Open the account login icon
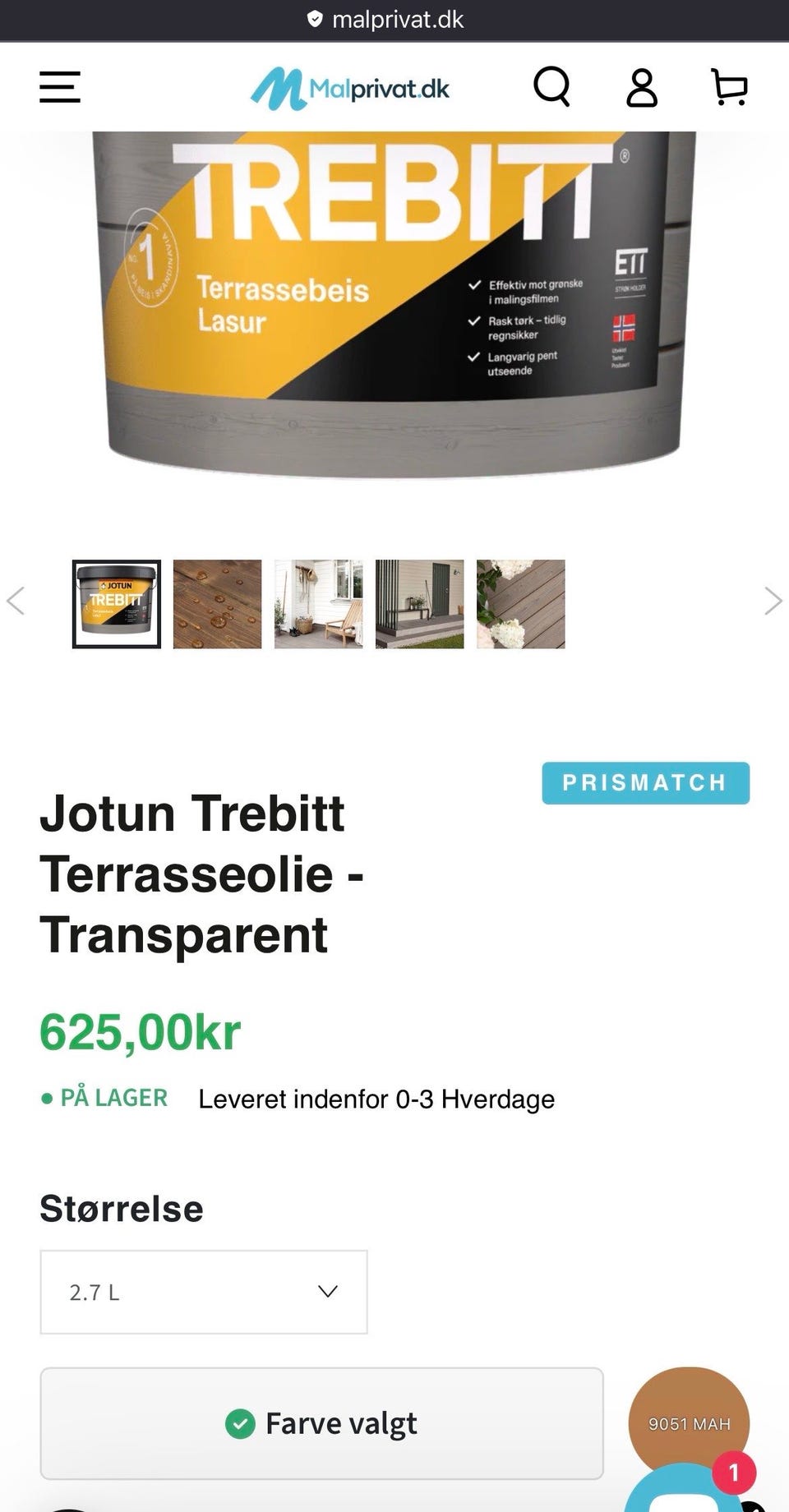789x1512 pixels. point(642,87)
